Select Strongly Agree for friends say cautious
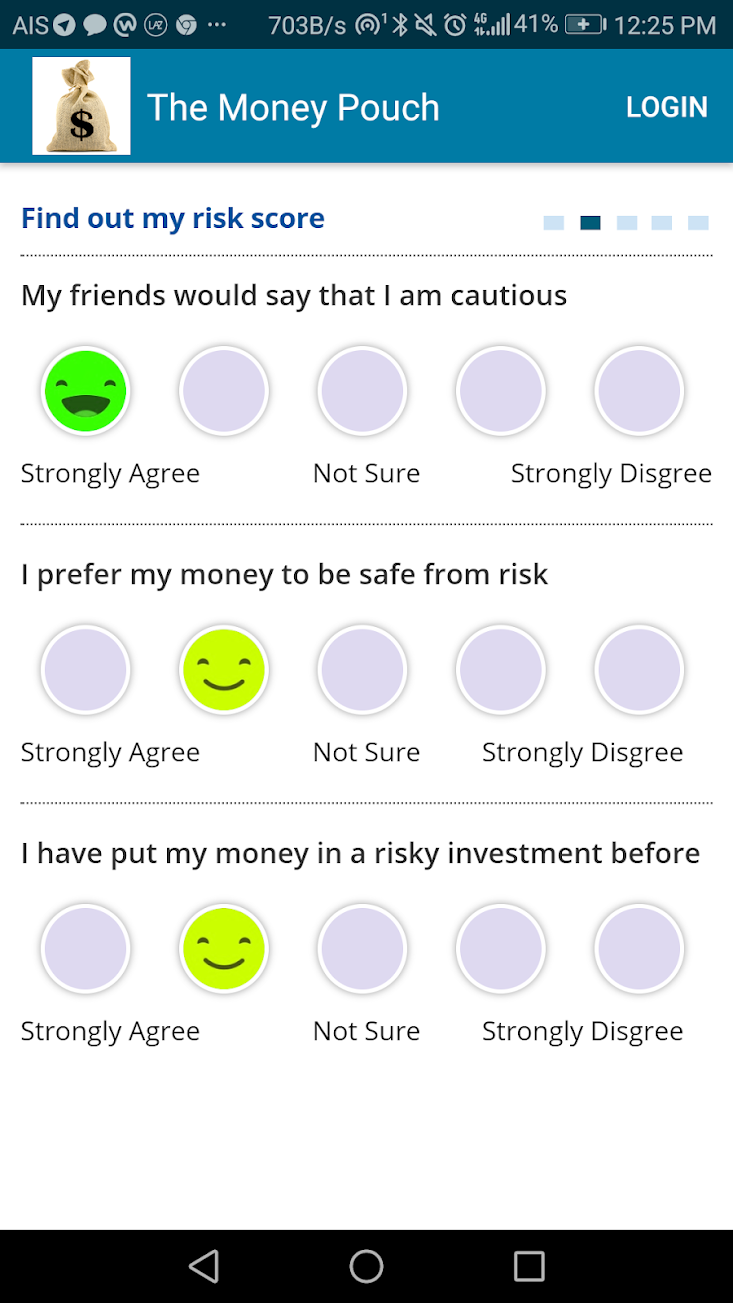 (85, 391)
